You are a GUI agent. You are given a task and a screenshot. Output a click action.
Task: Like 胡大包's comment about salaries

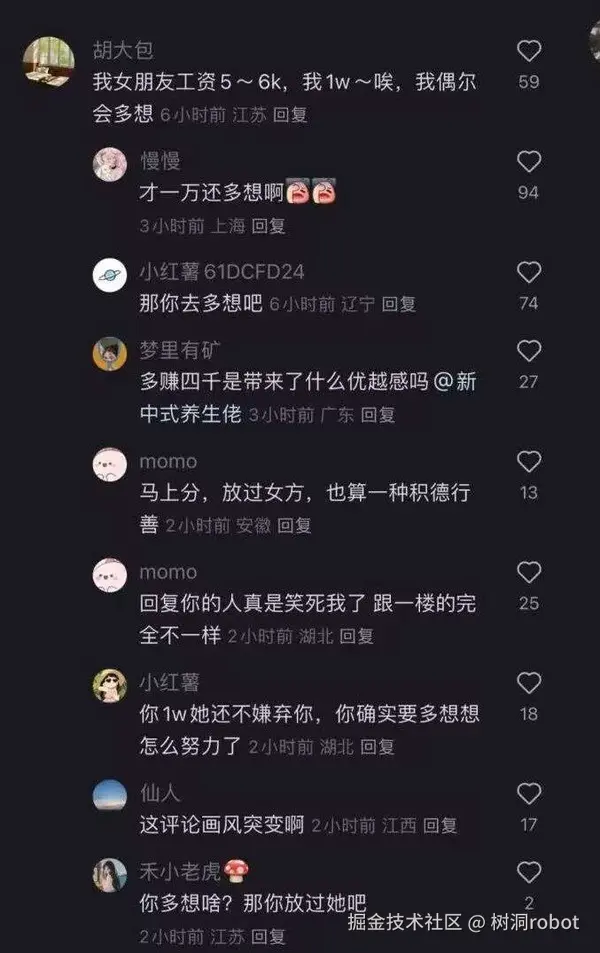click(x=528, y=51)
